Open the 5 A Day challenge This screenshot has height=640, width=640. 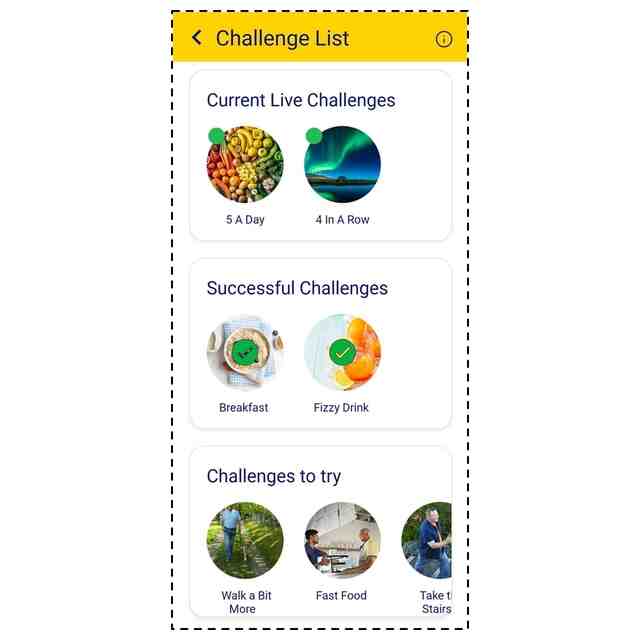pos(245,165)
